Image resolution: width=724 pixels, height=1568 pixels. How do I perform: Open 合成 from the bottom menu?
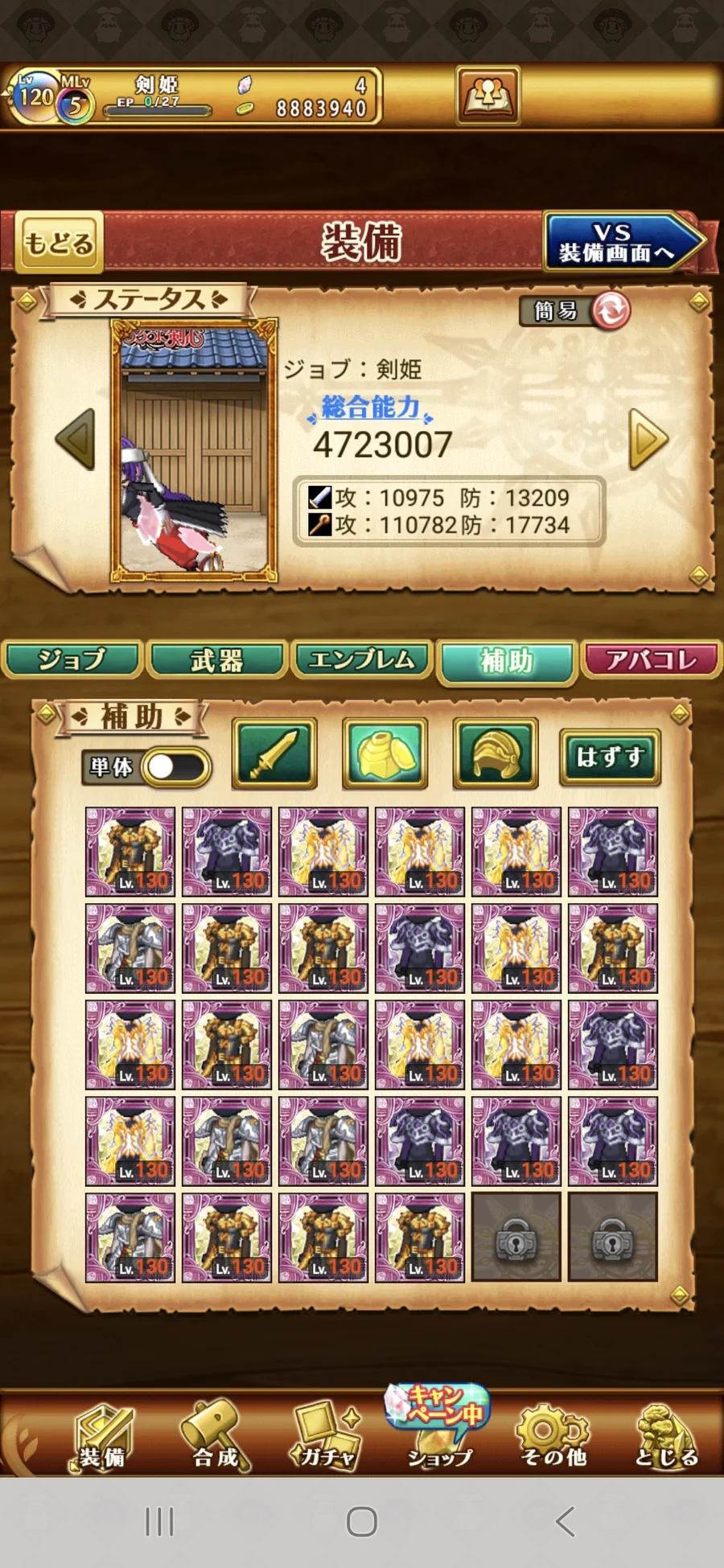coord(215,1438)
